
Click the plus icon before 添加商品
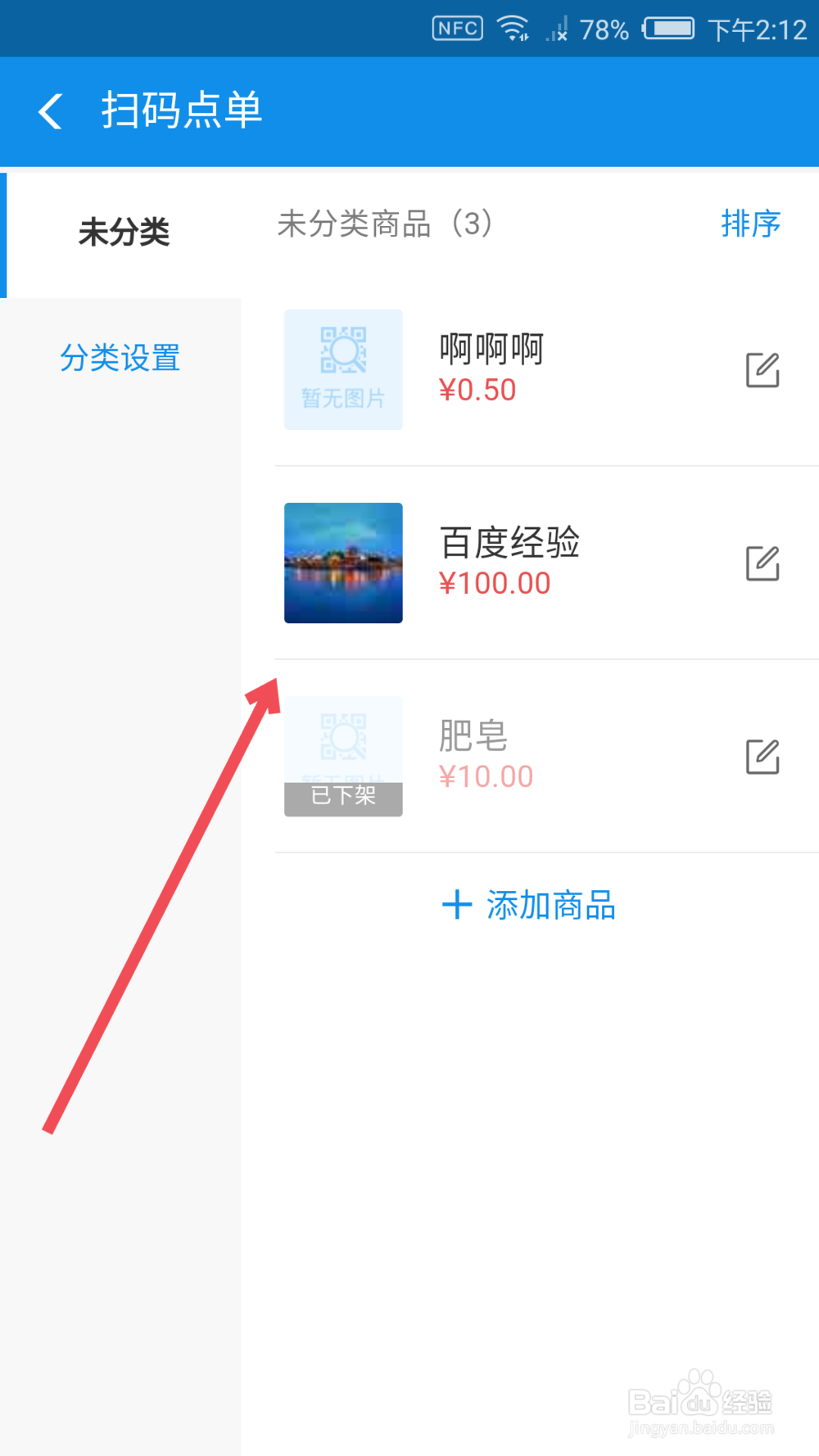[x=456, y=905]
